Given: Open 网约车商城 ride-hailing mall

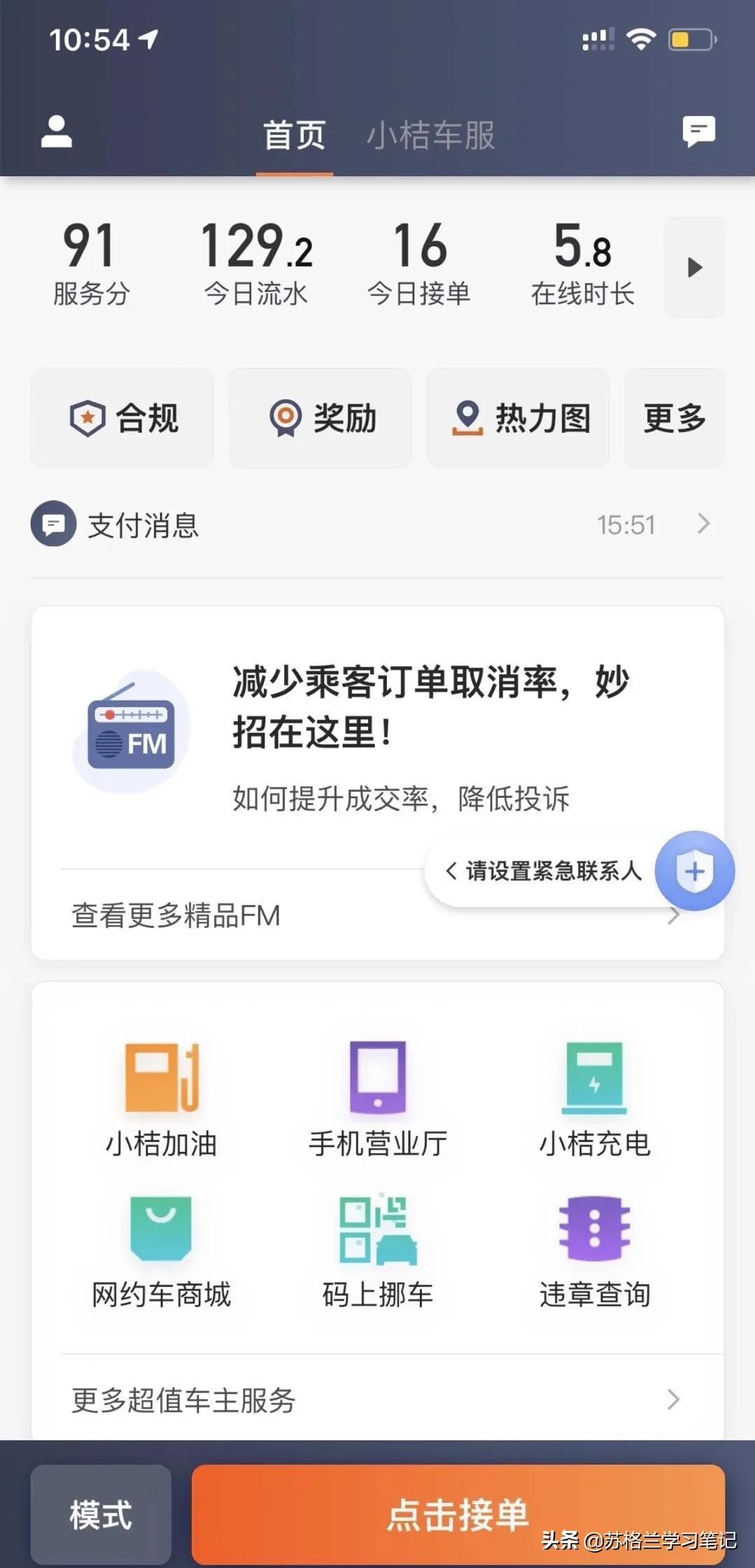Looking at the screenshot, I should [161, 1252].
